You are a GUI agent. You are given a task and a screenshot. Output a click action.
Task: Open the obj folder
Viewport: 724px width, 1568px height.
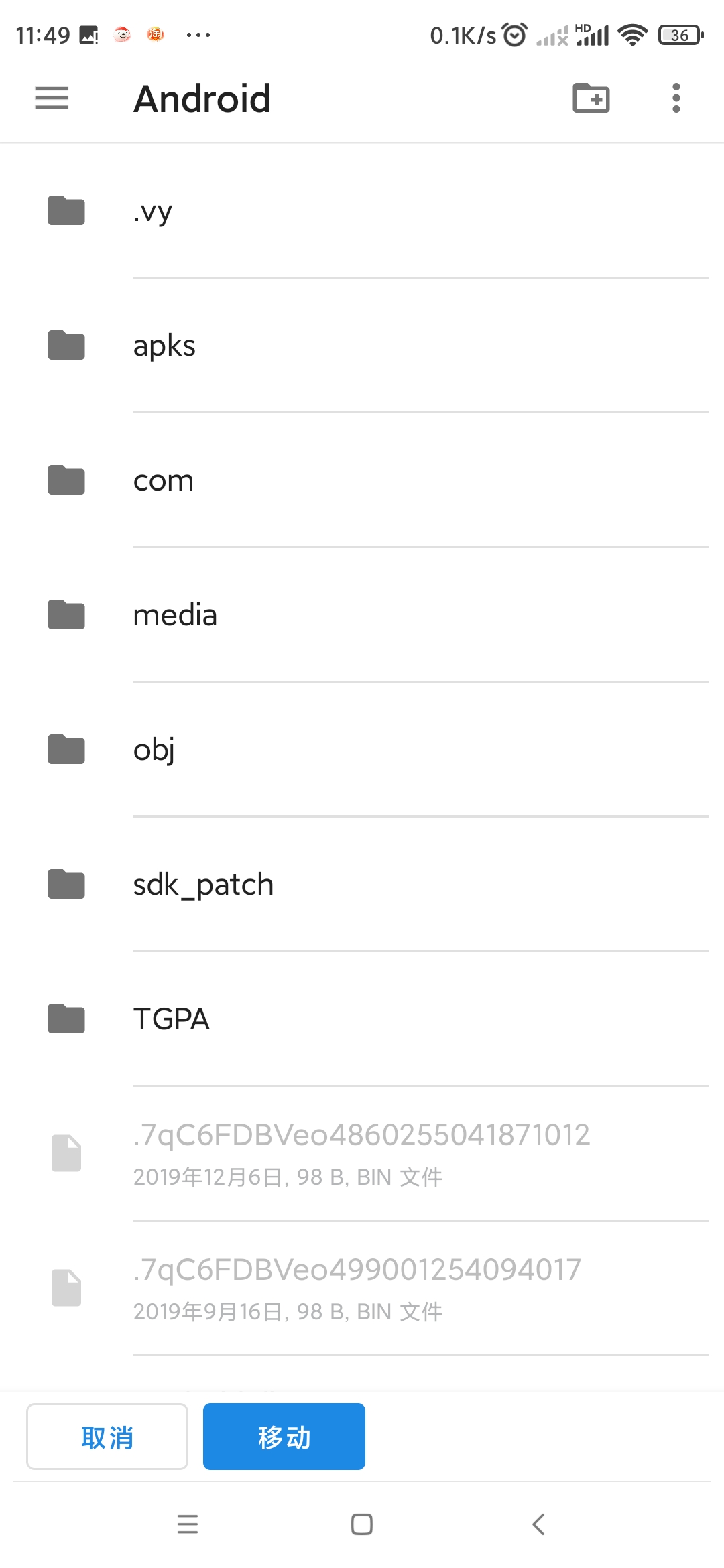tap(362, 750)
